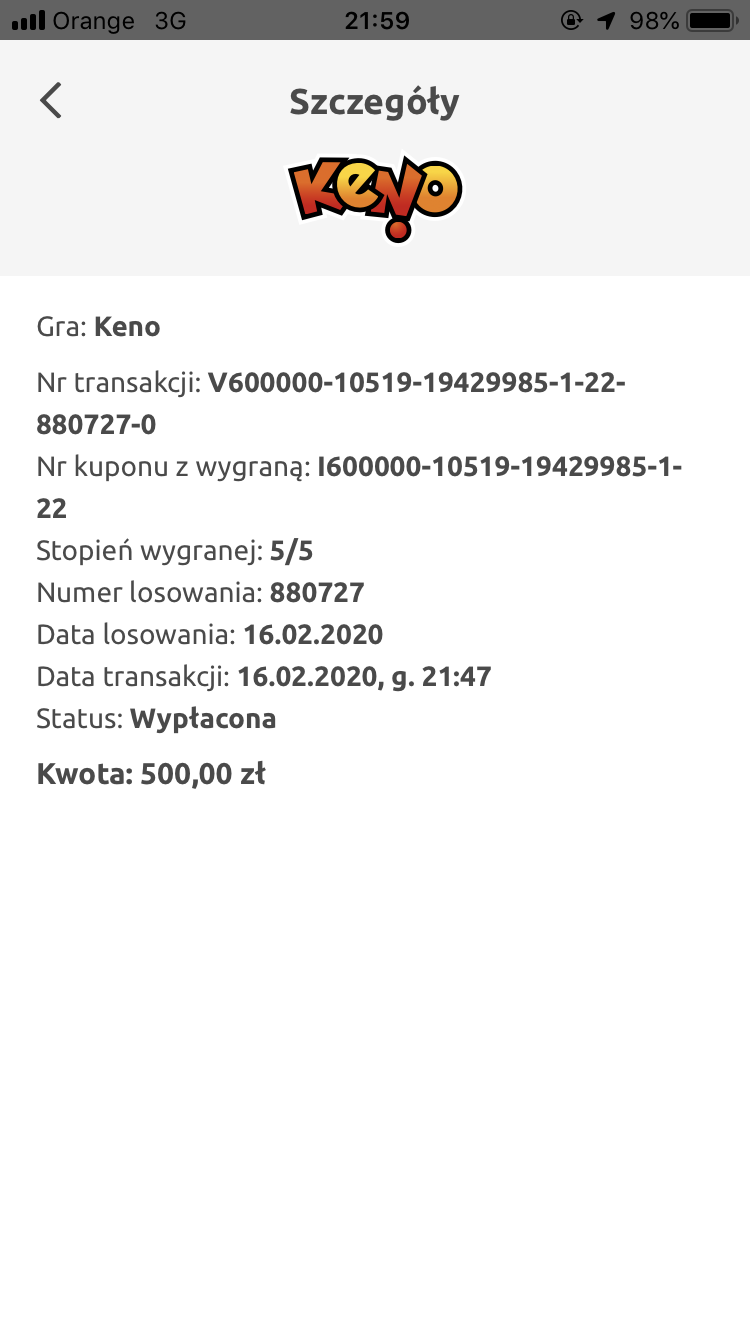
Task: Go back from the Szczegóły screen
Action: tap(51, 101)
